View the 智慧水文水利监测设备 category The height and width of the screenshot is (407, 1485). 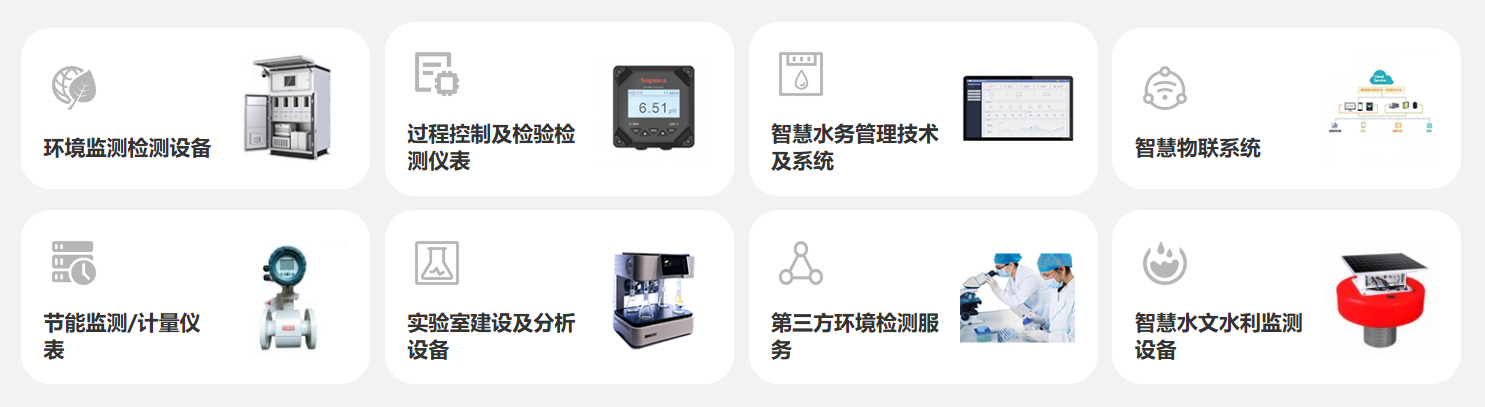pos(1218,336)
